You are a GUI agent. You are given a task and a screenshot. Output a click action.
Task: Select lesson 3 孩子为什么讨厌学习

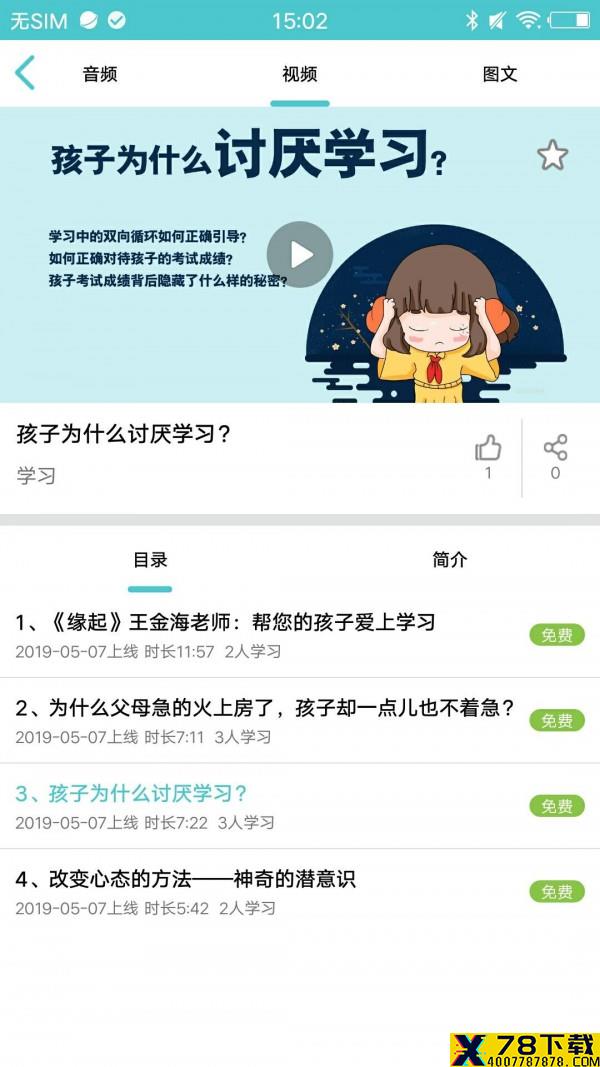point(300,806)
